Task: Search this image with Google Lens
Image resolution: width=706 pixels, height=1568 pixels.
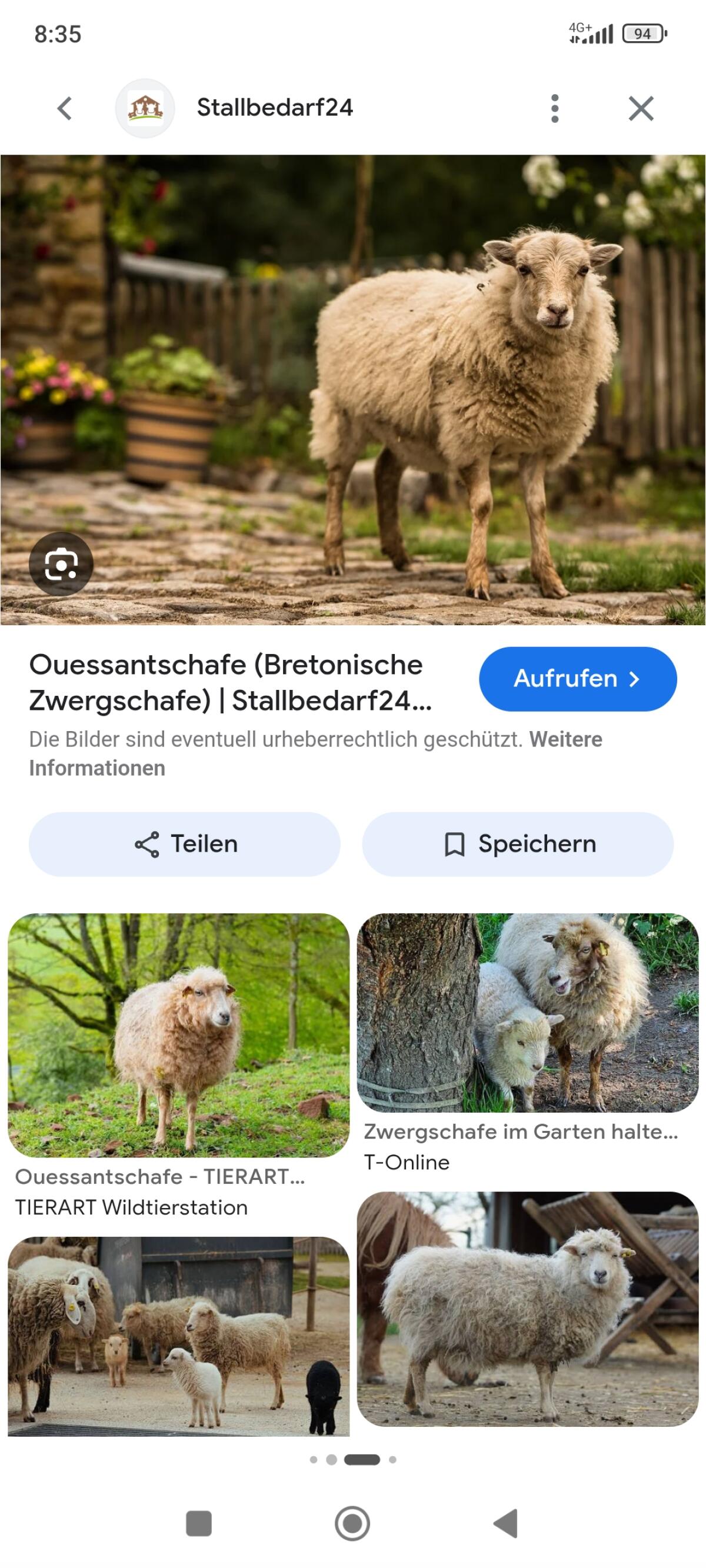Action: 61,563
